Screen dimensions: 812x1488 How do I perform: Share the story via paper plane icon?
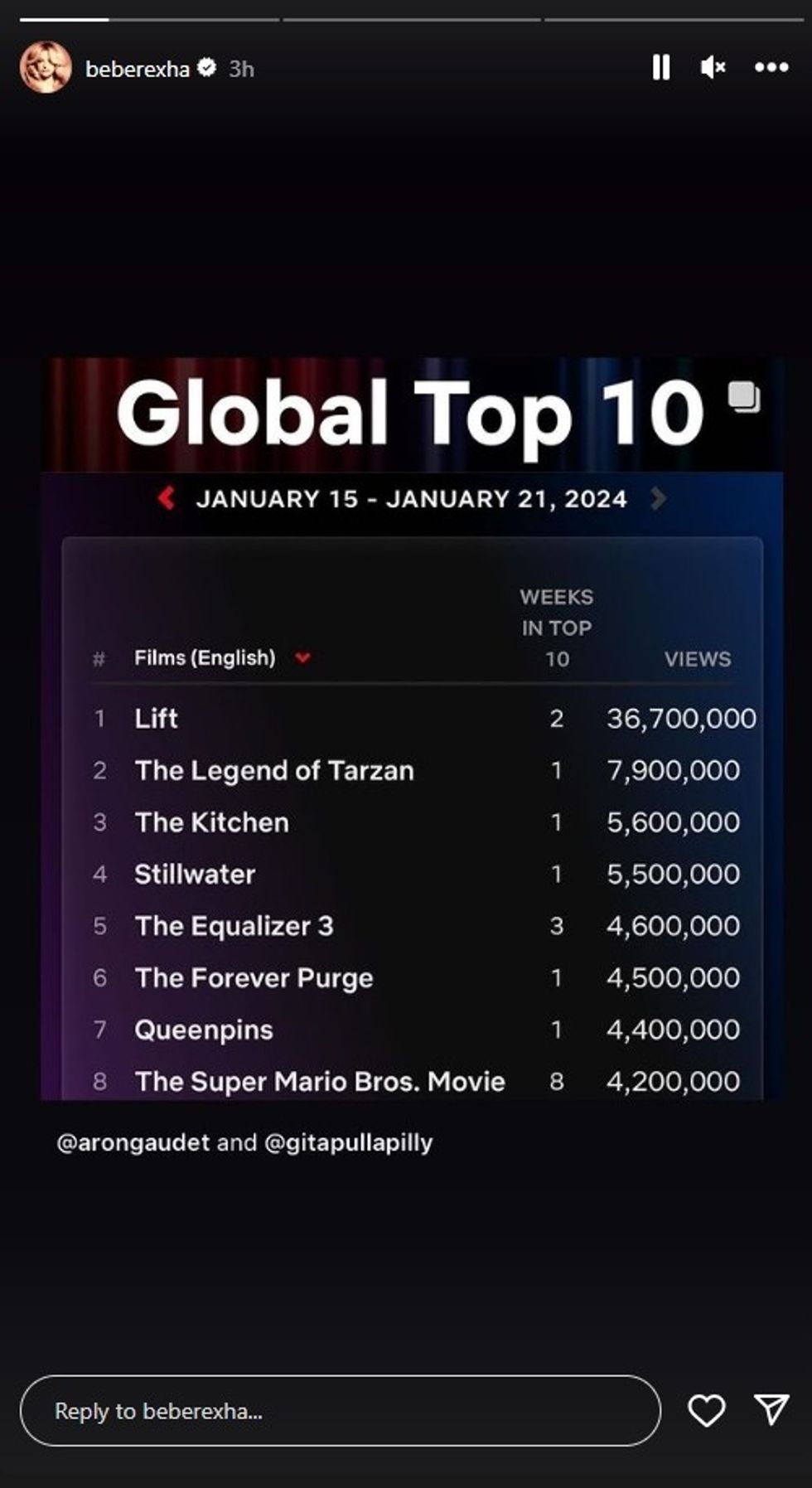[x=771, y=1409]
